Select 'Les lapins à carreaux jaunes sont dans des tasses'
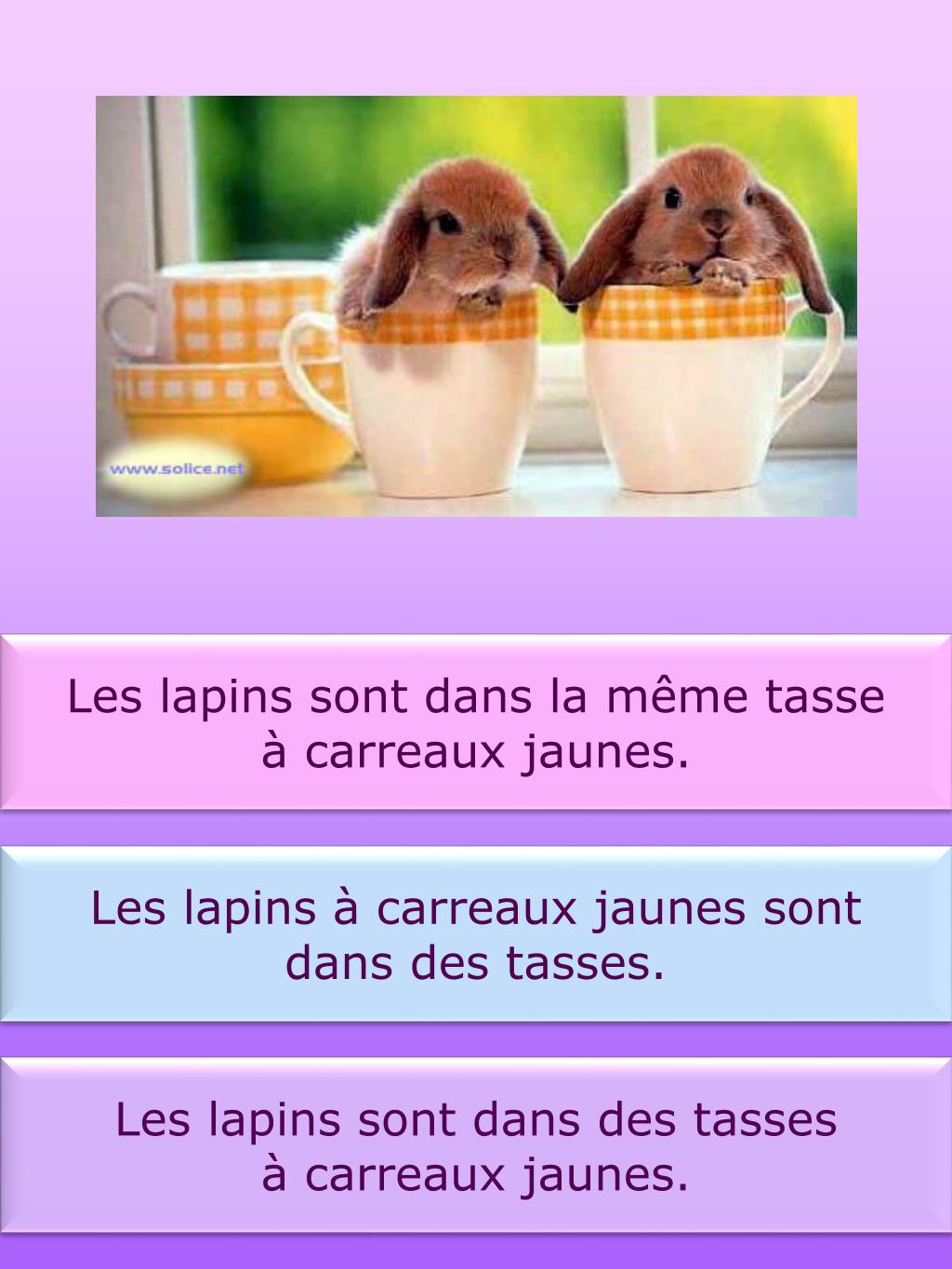 (476, 933)
